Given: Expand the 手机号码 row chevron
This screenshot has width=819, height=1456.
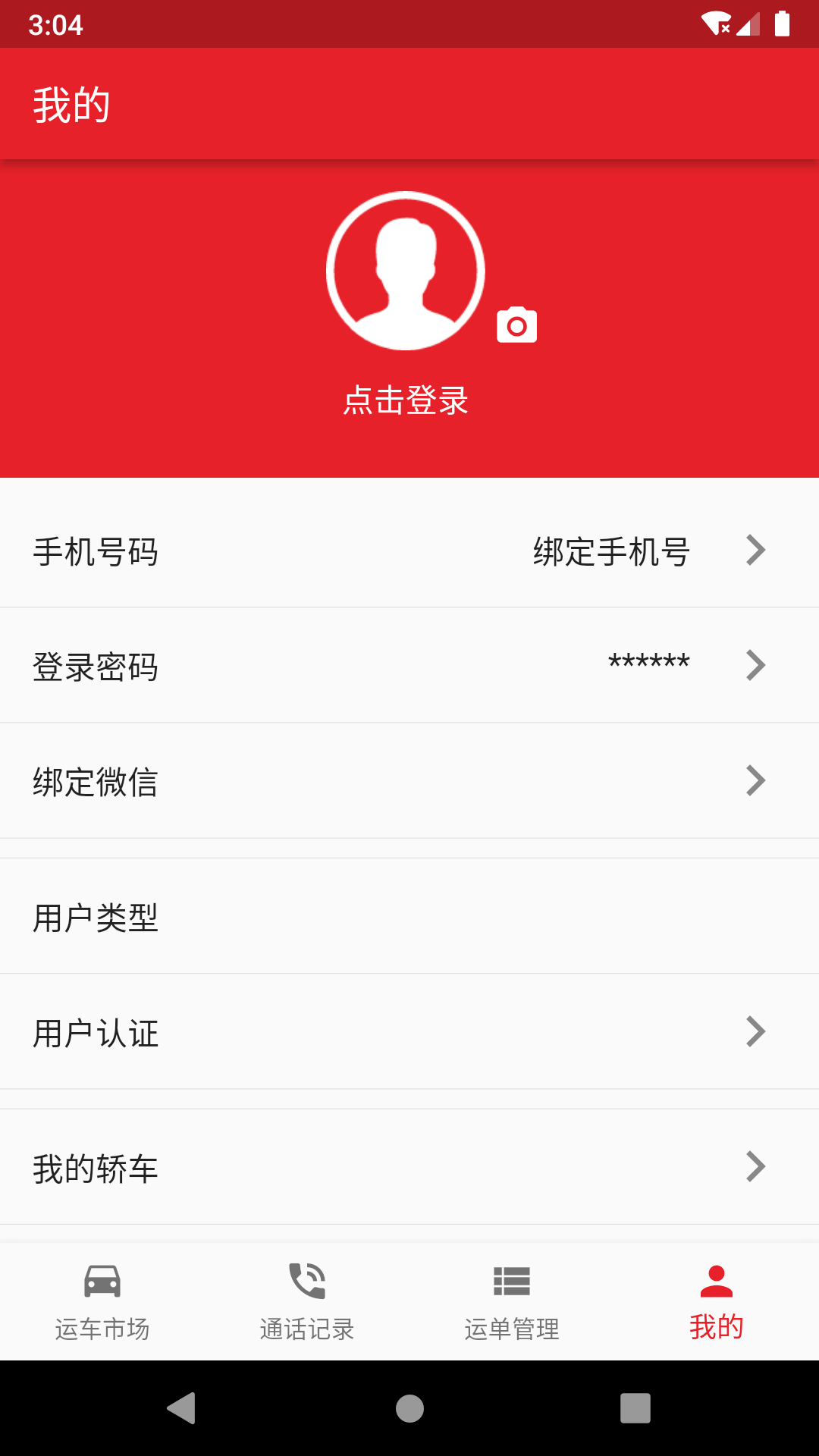Looking at the screenshot, I should tap(755, 550).
